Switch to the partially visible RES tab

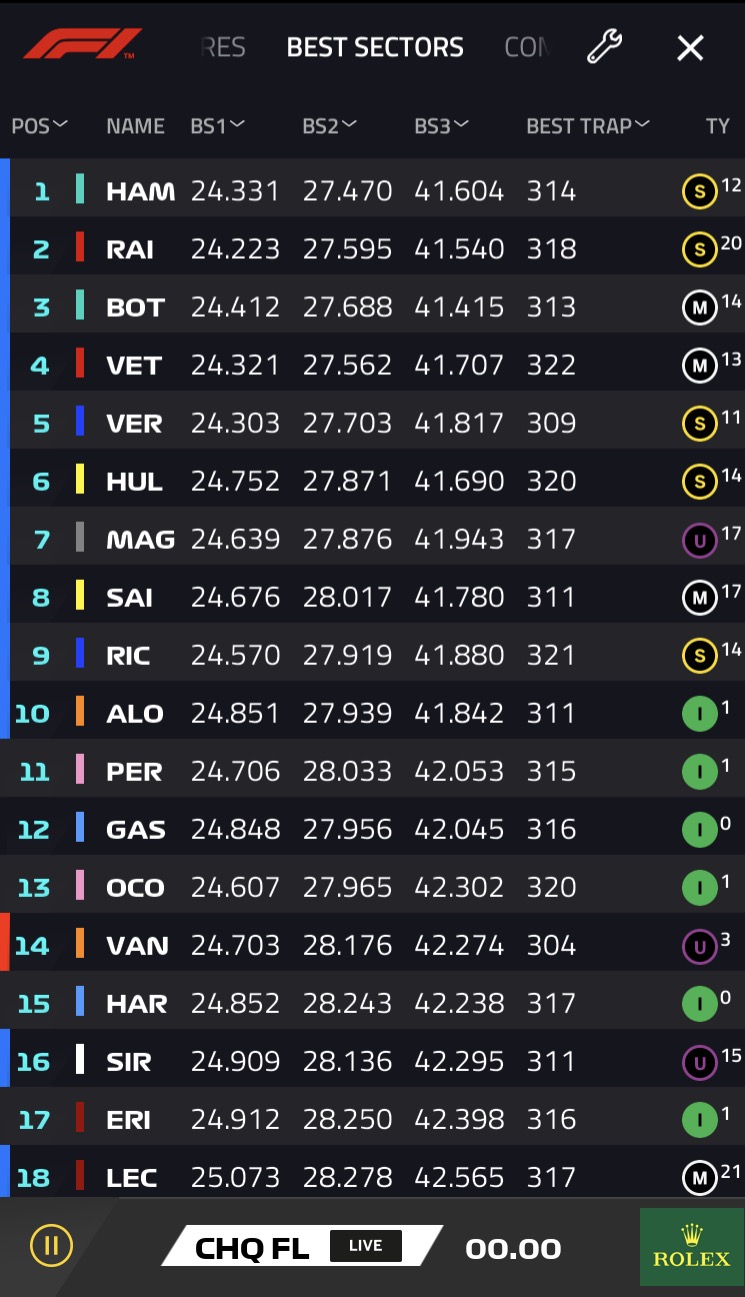[x=222, y=47]
